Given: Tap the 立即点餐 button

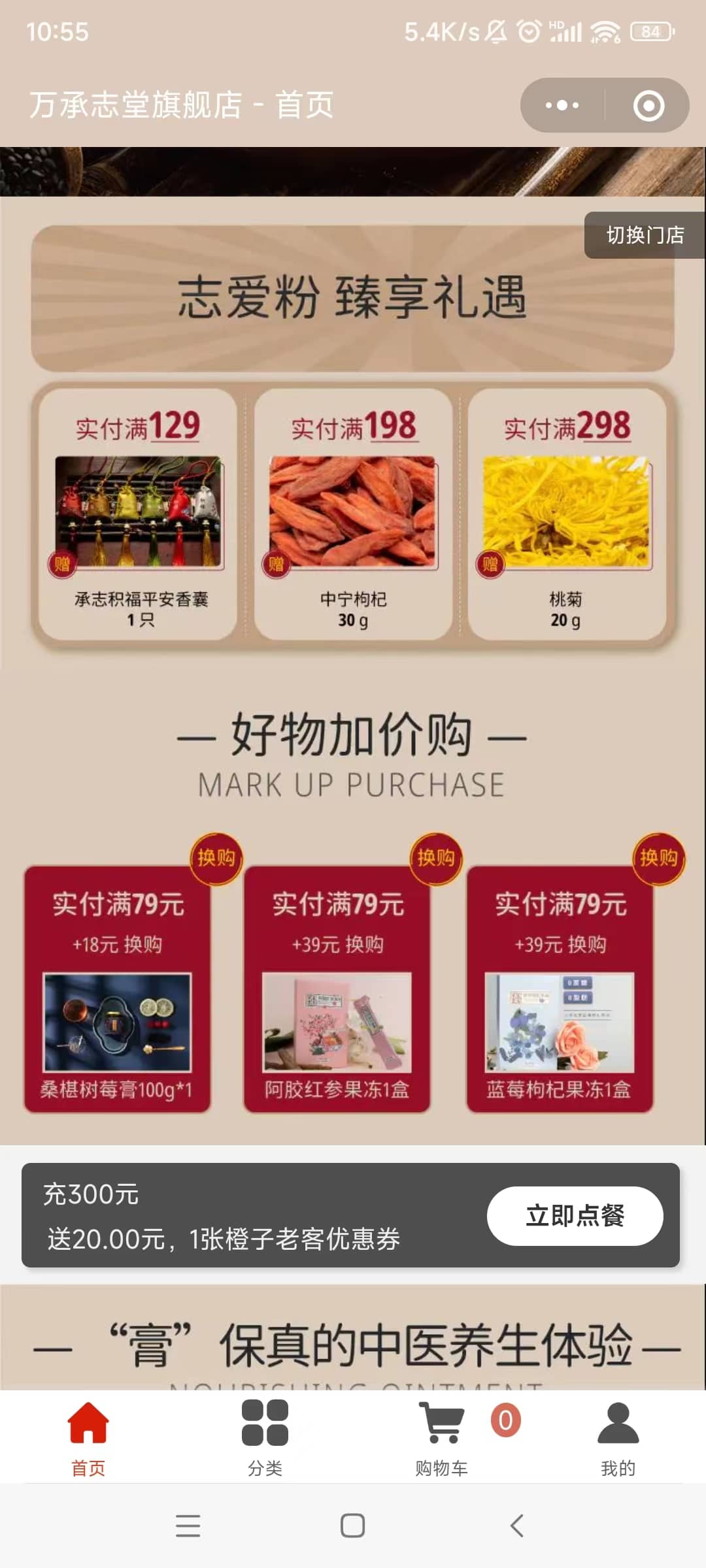Looking at the screenshot, I should tap(575, 1216).
